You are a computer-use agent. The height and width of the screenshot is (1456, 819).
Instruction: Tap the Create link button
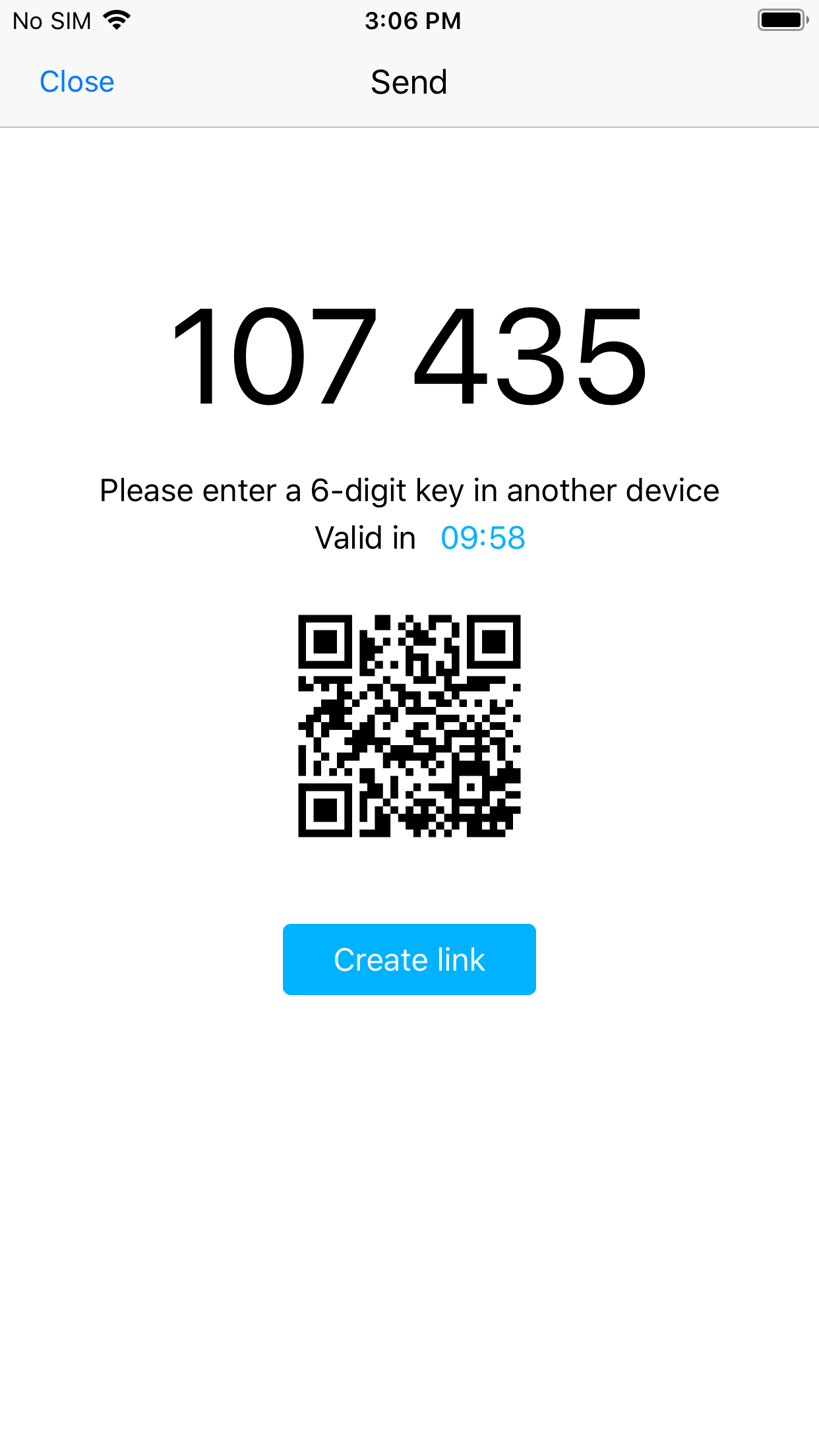(x=409, y=959)
